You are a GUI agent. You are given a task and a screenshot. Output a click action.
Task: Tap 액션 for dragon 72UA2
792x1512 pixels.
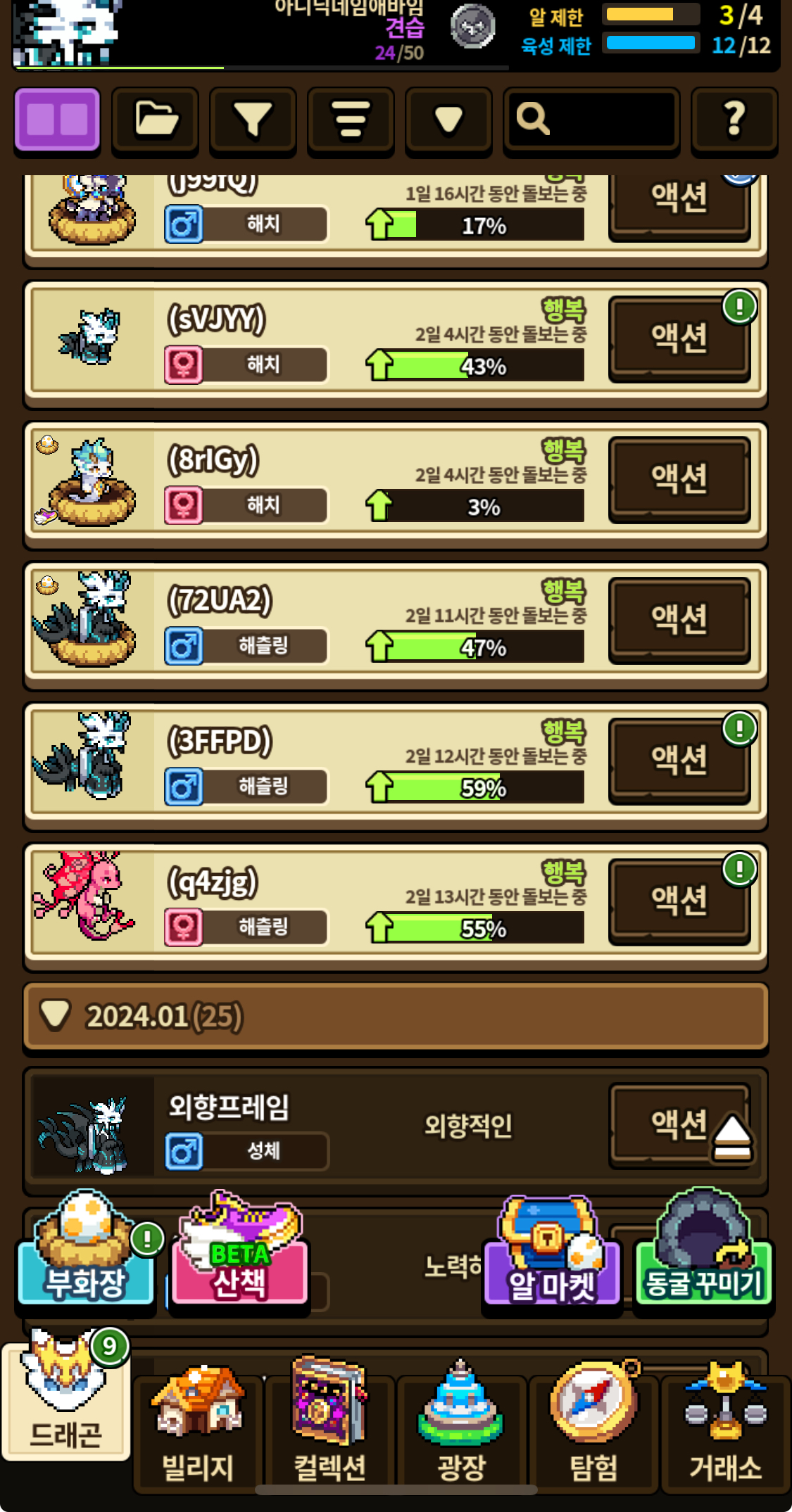tap(679, 620)
